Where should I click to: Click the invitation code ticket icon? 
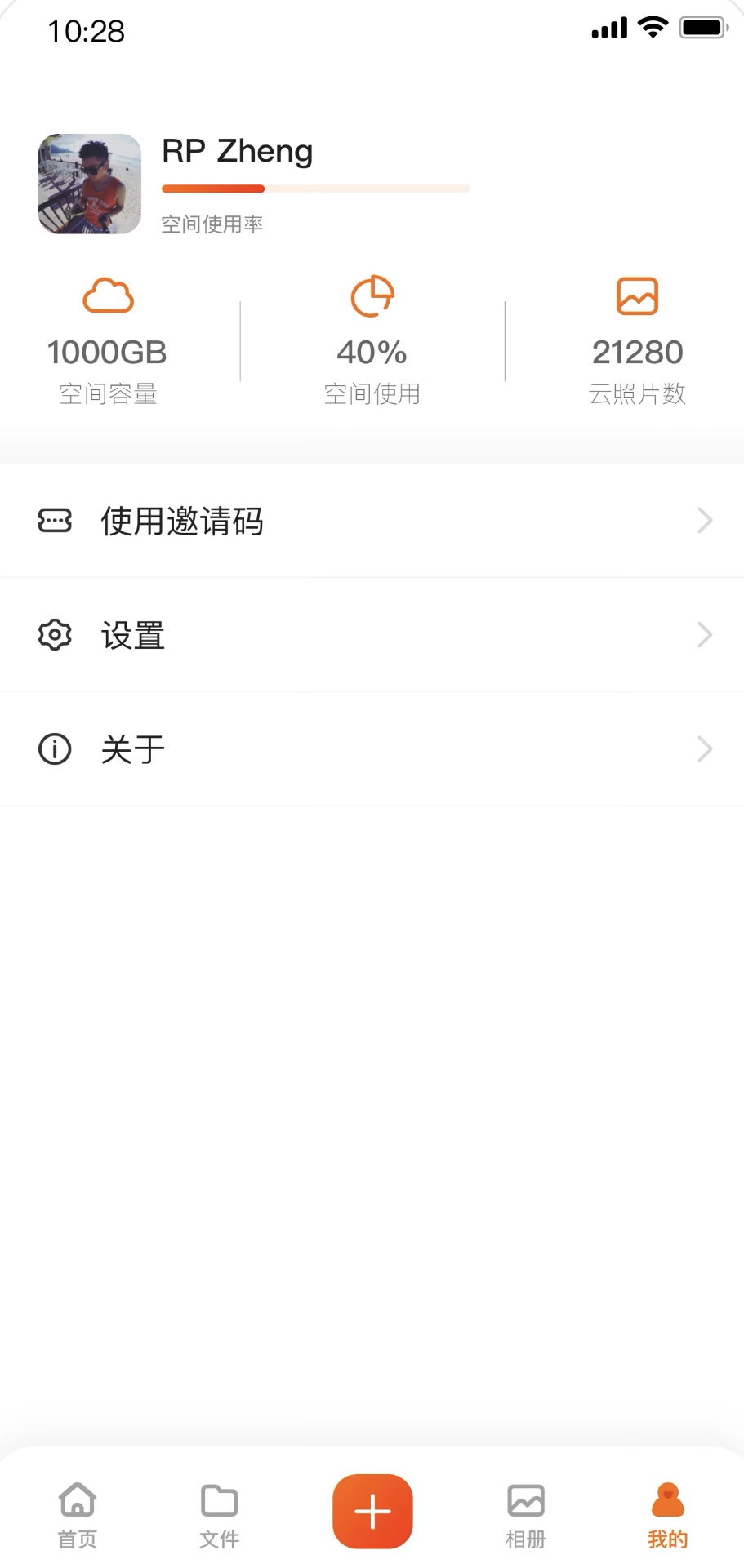pos(54,521)
